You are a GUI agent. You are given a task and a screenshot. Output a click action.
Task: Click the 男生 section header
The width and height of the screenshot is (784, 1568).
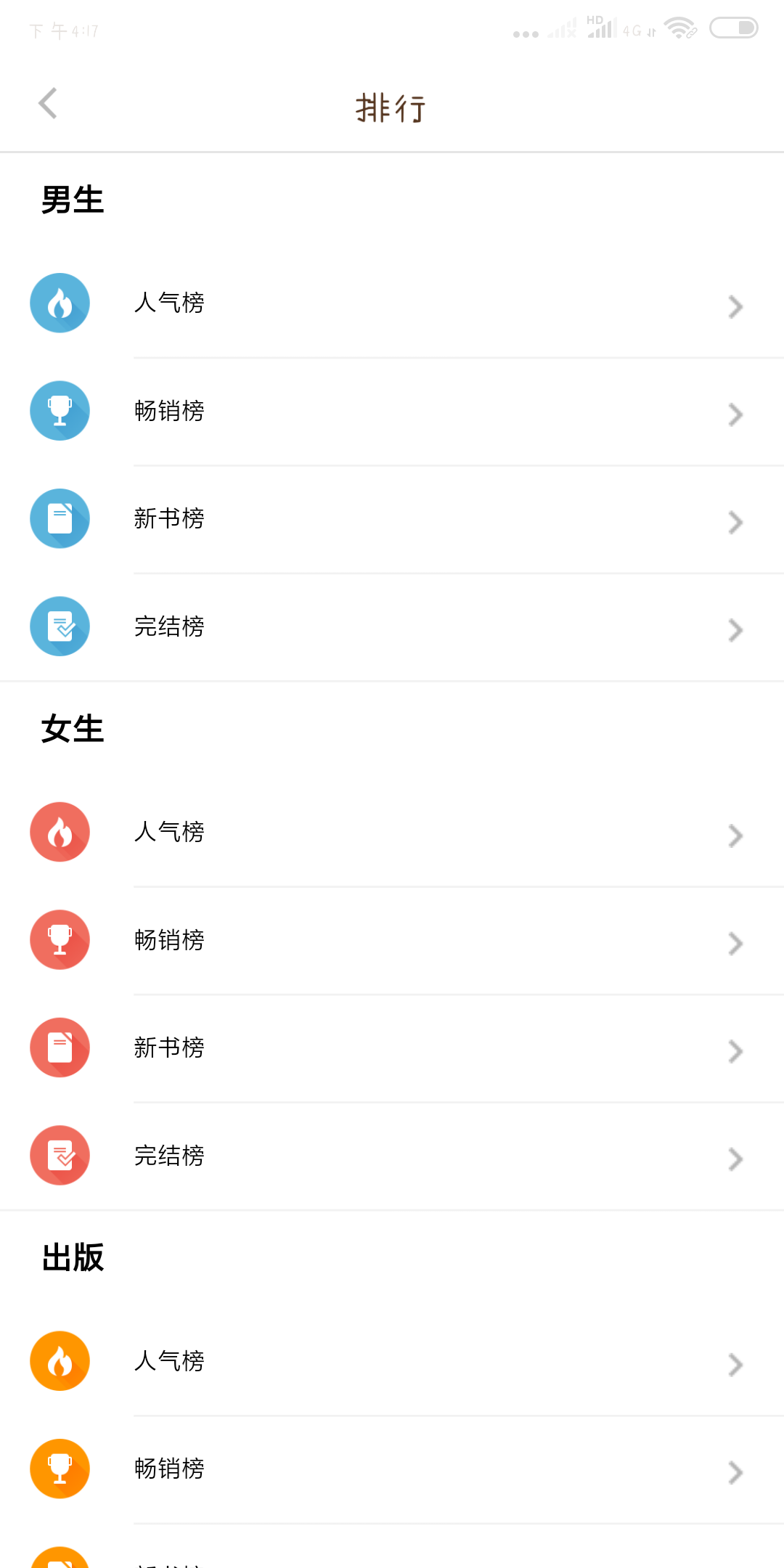coord(72,200)
